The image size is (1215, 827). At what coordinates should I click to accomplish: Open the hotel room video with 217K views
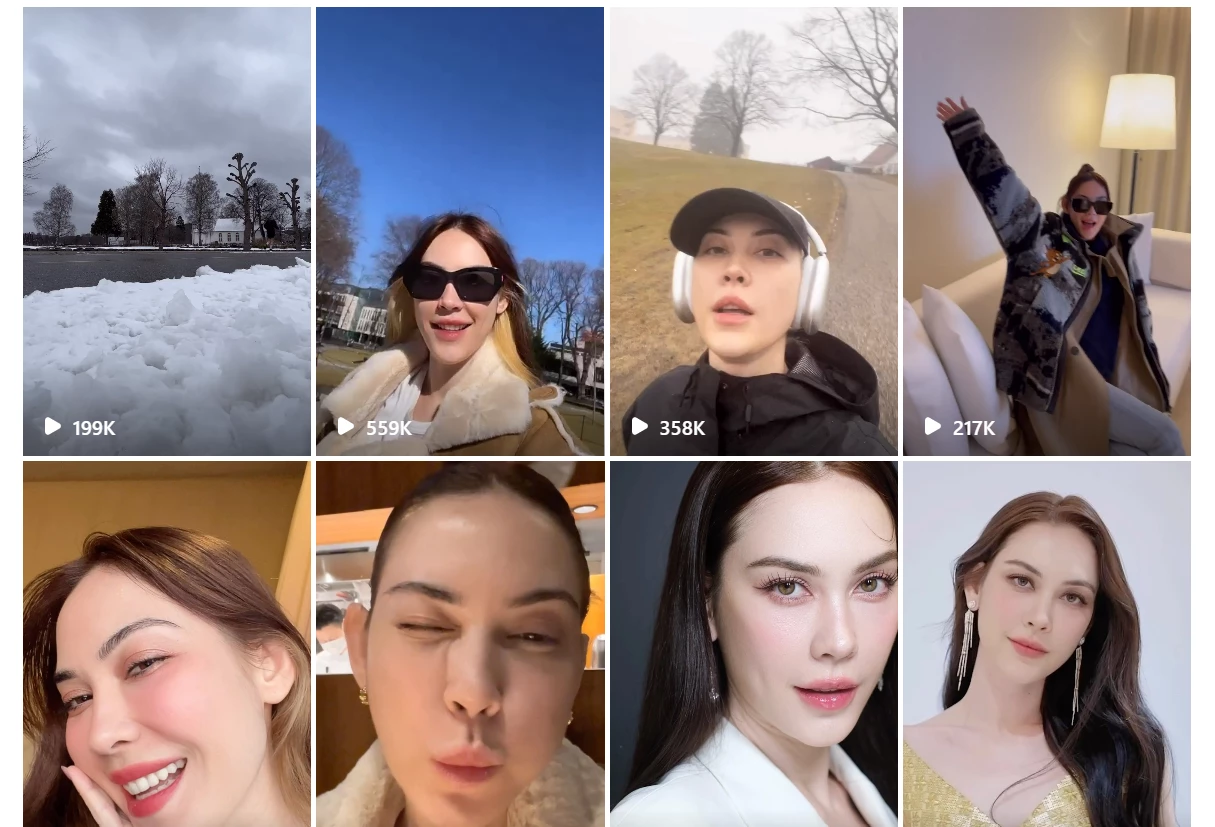click(1046, 231)
